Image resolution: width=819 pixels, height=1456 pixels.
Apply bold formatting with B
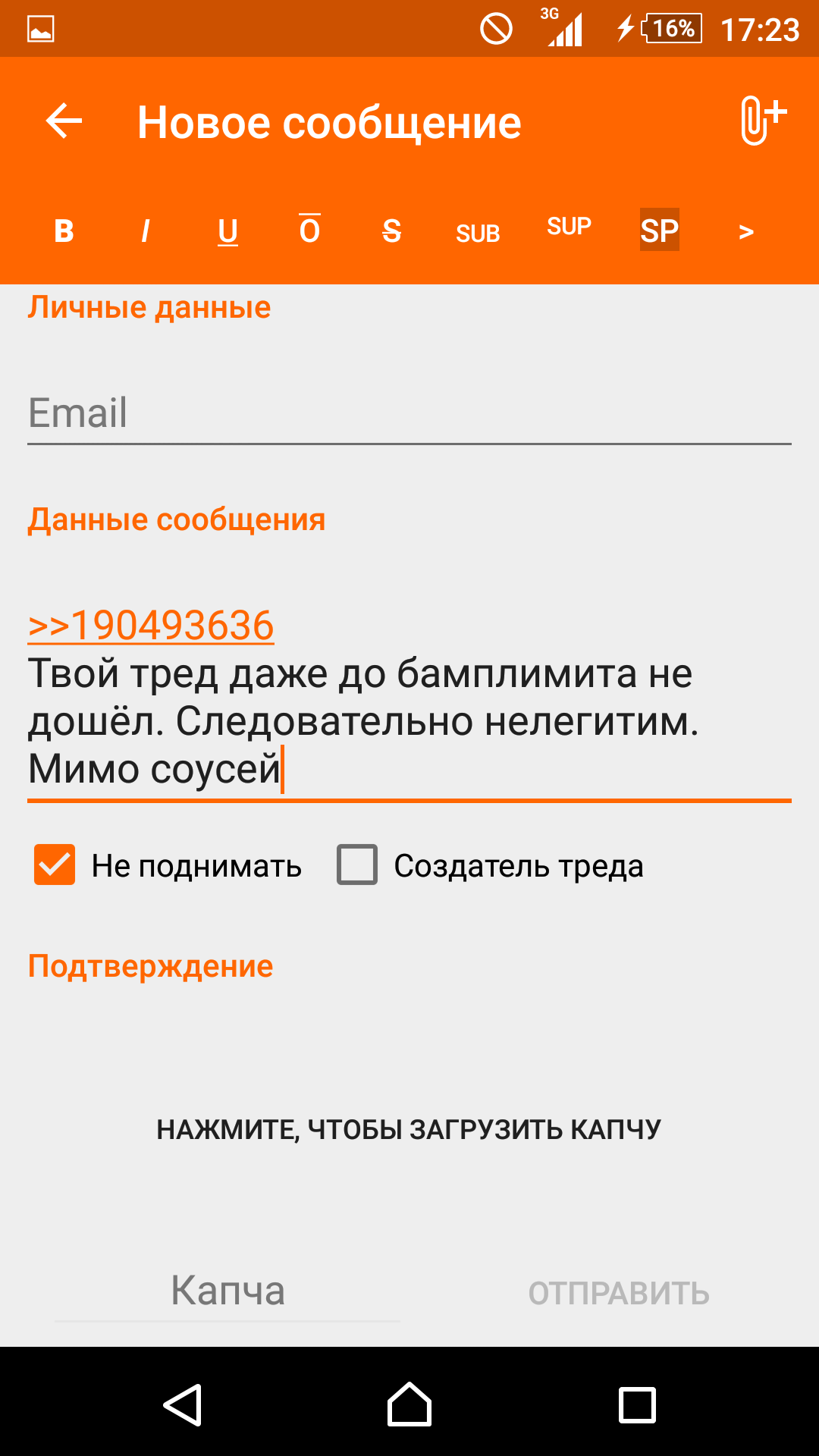(x=64, y=231)
